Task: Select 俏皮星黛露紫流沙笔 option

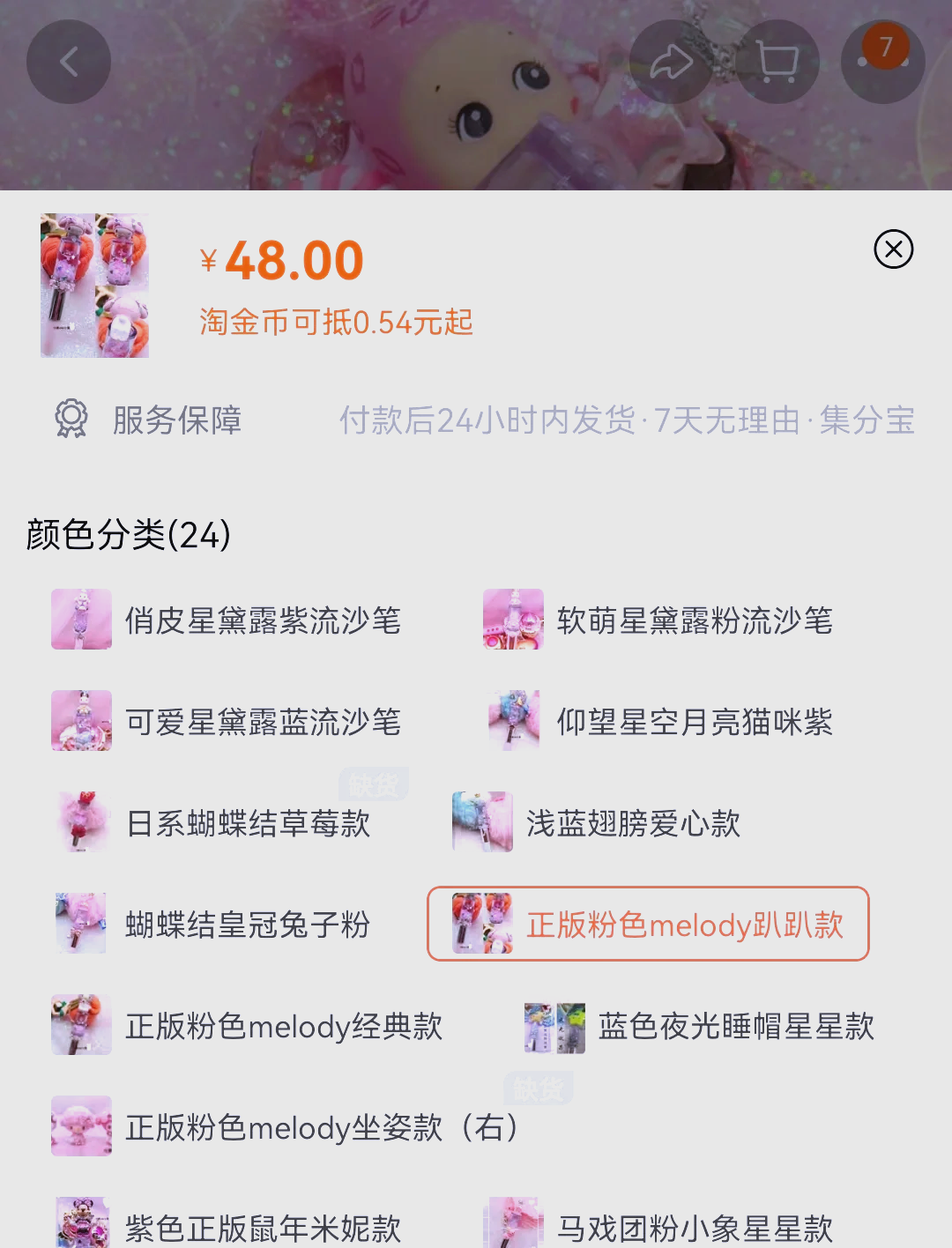Action: click(227, 620)
